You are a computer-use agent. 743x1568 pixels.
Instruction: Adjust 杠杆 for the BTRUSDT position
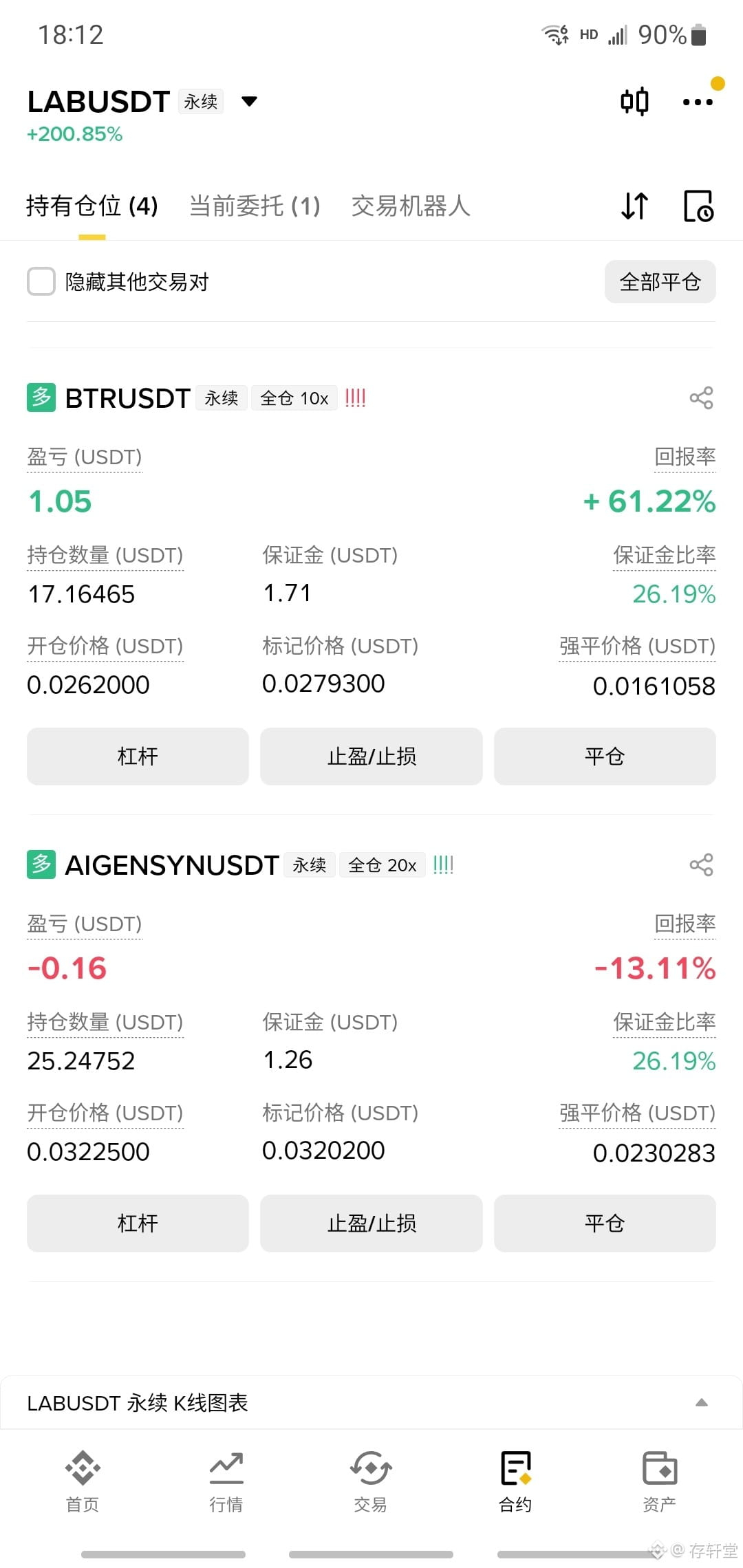tap(138, 756)
